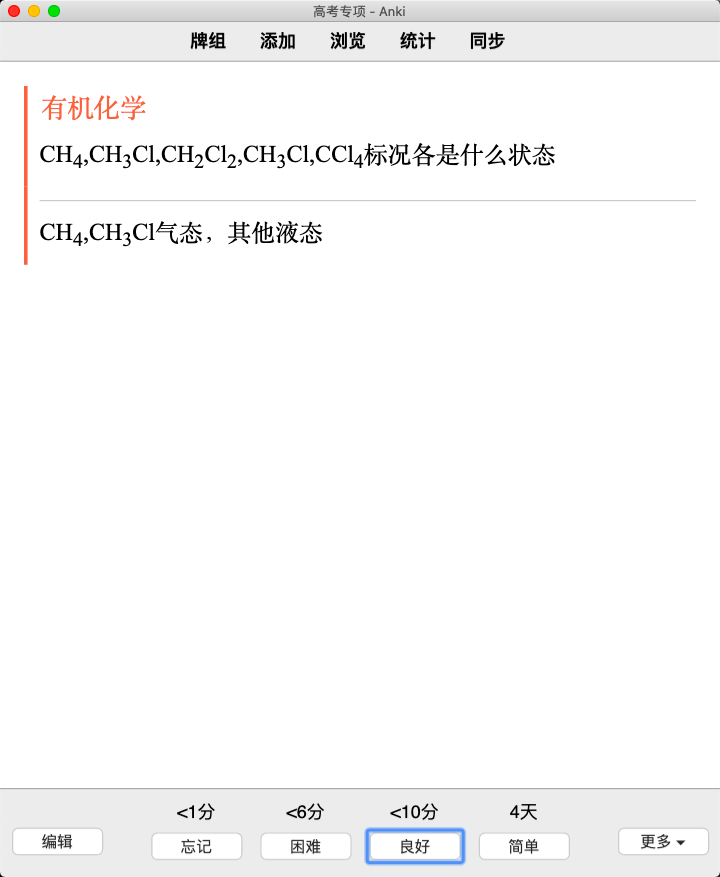View 统计 statistics
The width and height of the screenshot is (720, 877).
point(417,41)
